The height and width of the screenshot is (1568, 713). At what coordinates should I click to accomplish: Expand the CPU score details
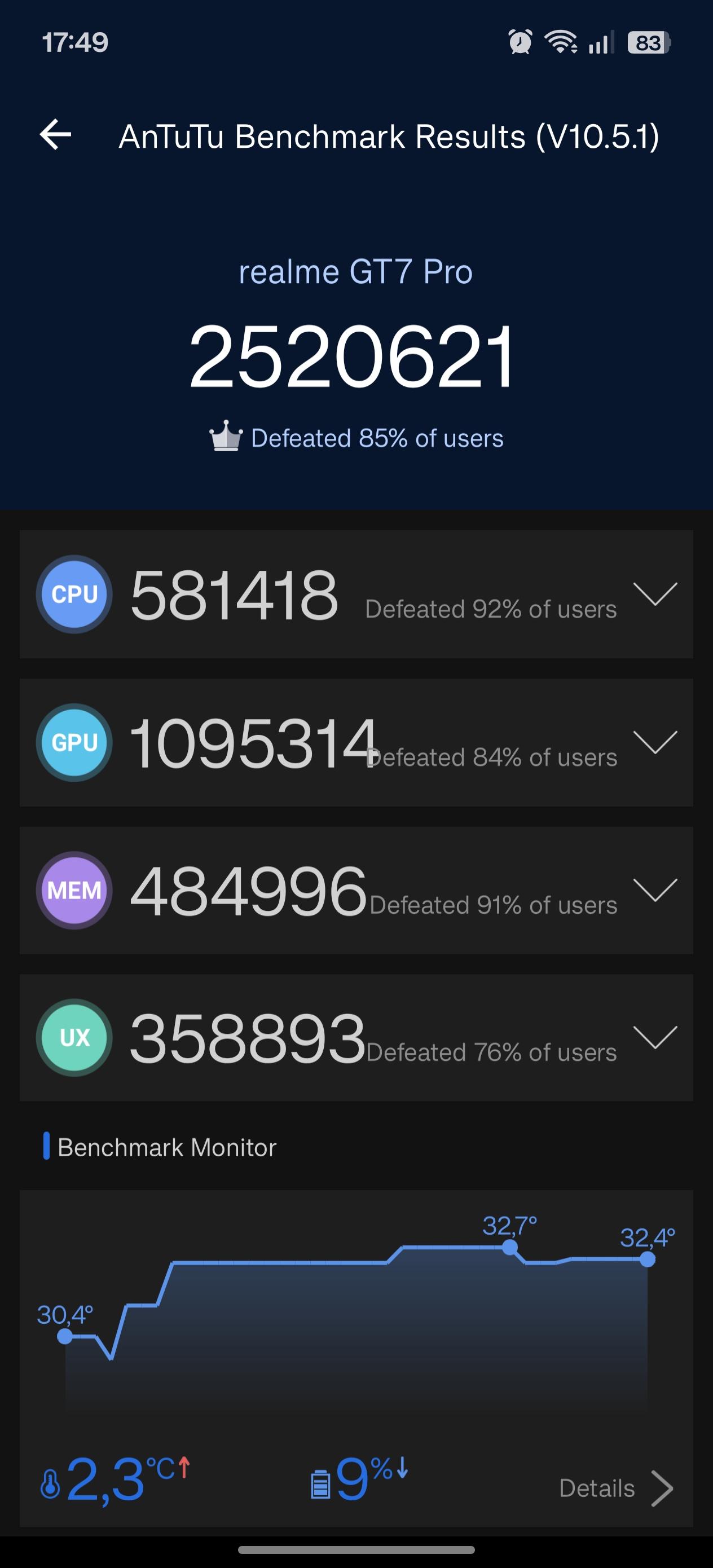654,593
